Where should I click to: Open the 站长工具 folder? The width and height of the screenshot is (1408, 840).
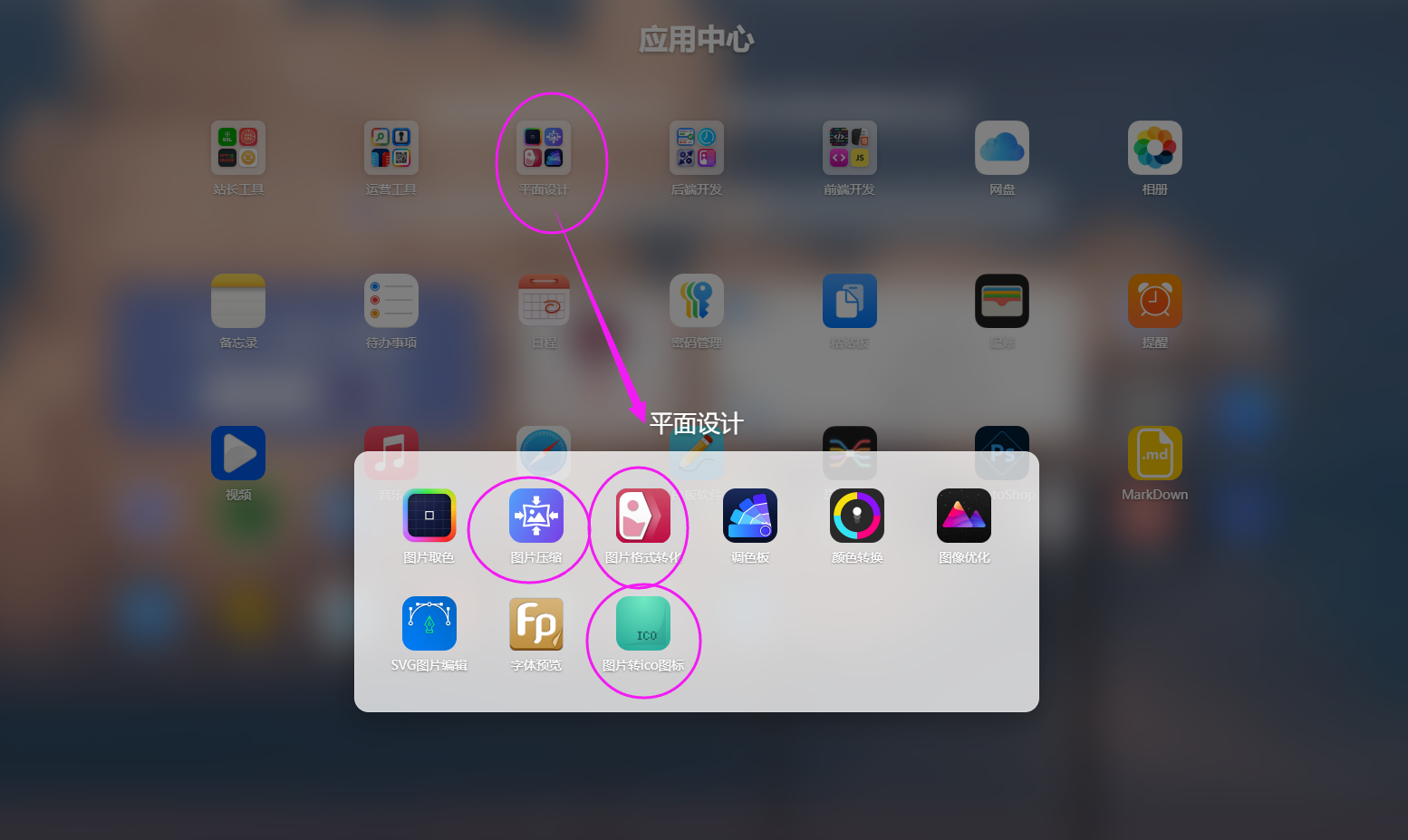pyautogui.click(x=238, y=148)
